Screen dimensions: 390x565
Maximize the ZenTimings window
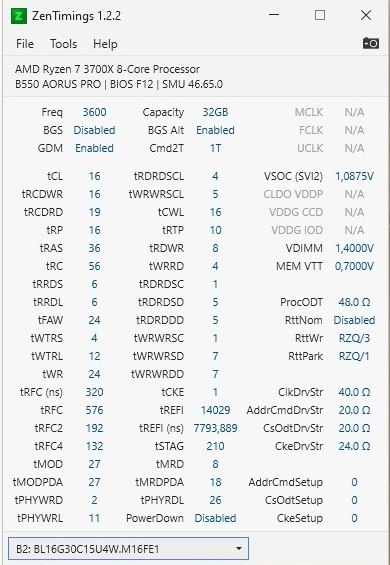(320, 15)
